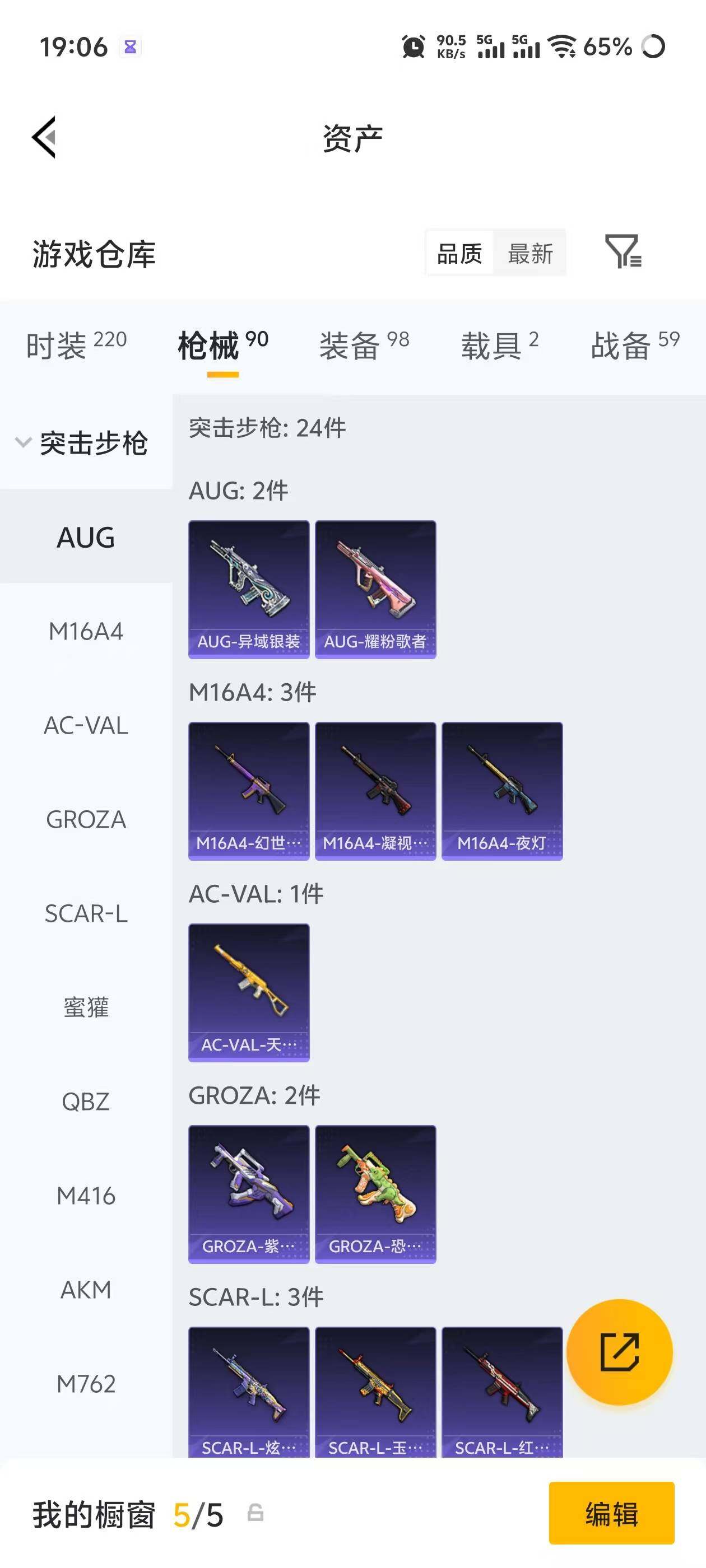
Task: Edit my showcase with 编辑
Action: [x=611, y=1513]
